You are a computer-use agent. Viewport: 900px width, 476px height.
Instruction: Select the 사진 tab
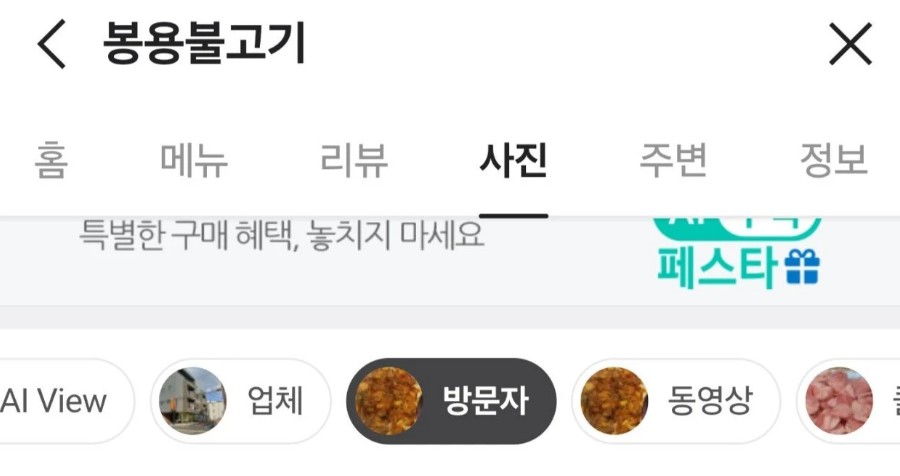[x=513, y=160]
